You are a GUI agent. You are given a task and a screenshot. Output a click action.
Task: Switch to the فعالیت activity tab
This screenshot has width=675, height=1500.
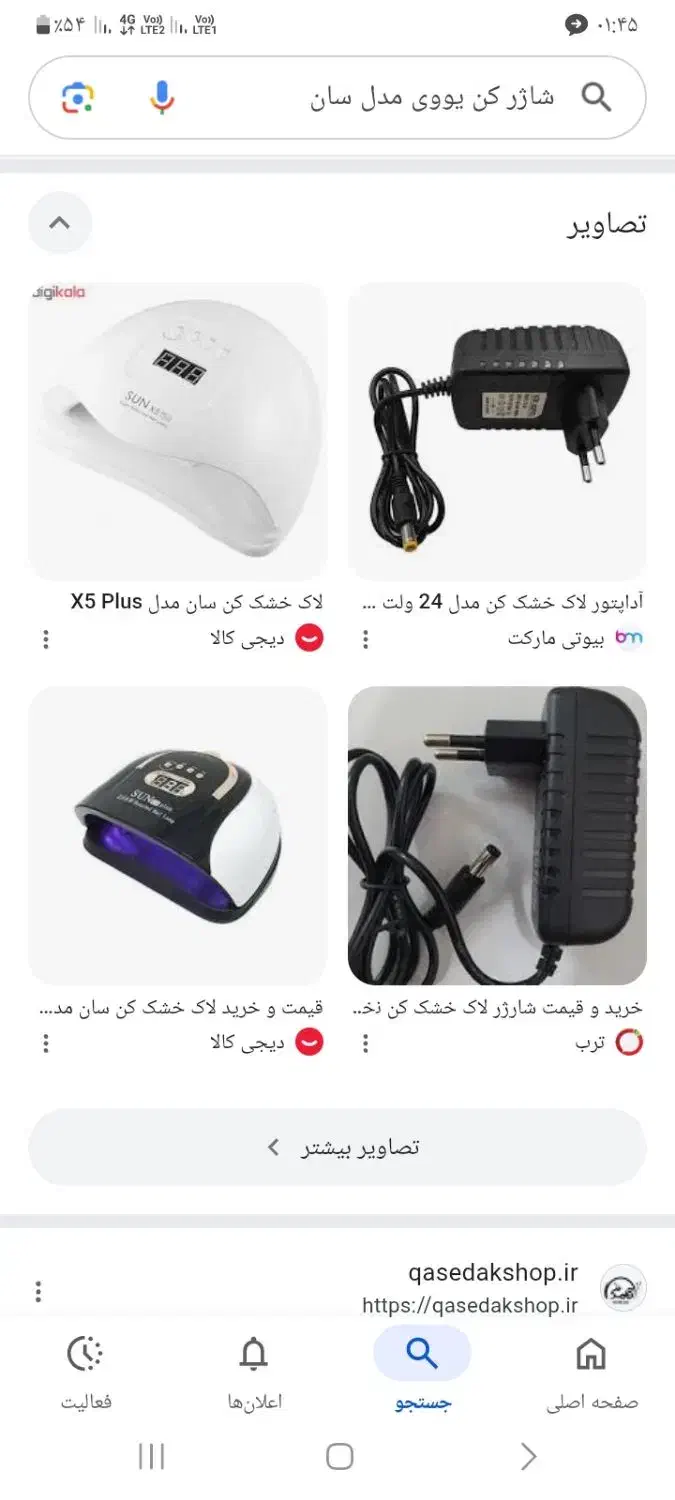86,1371
